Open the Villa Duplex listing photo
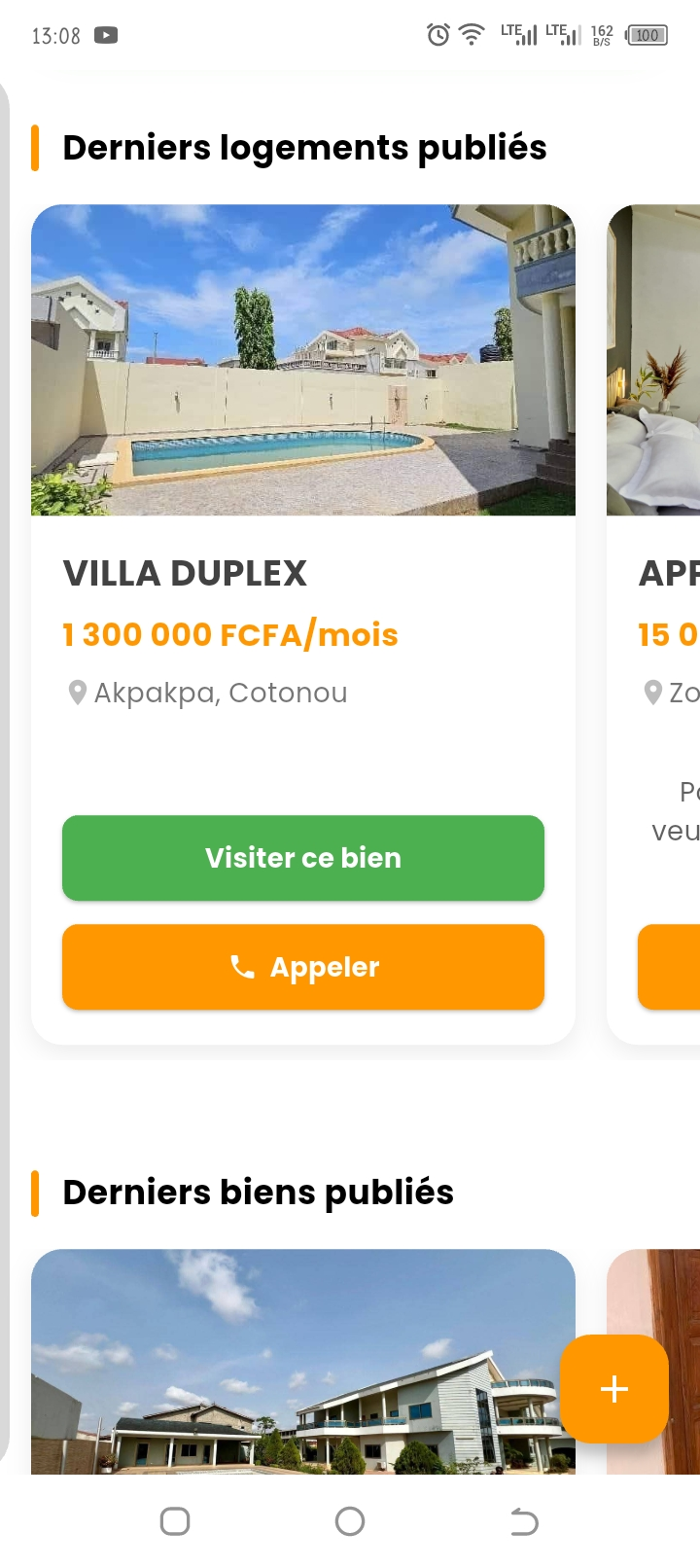Screen dimensions: 700x1568 tap(303, 360)
